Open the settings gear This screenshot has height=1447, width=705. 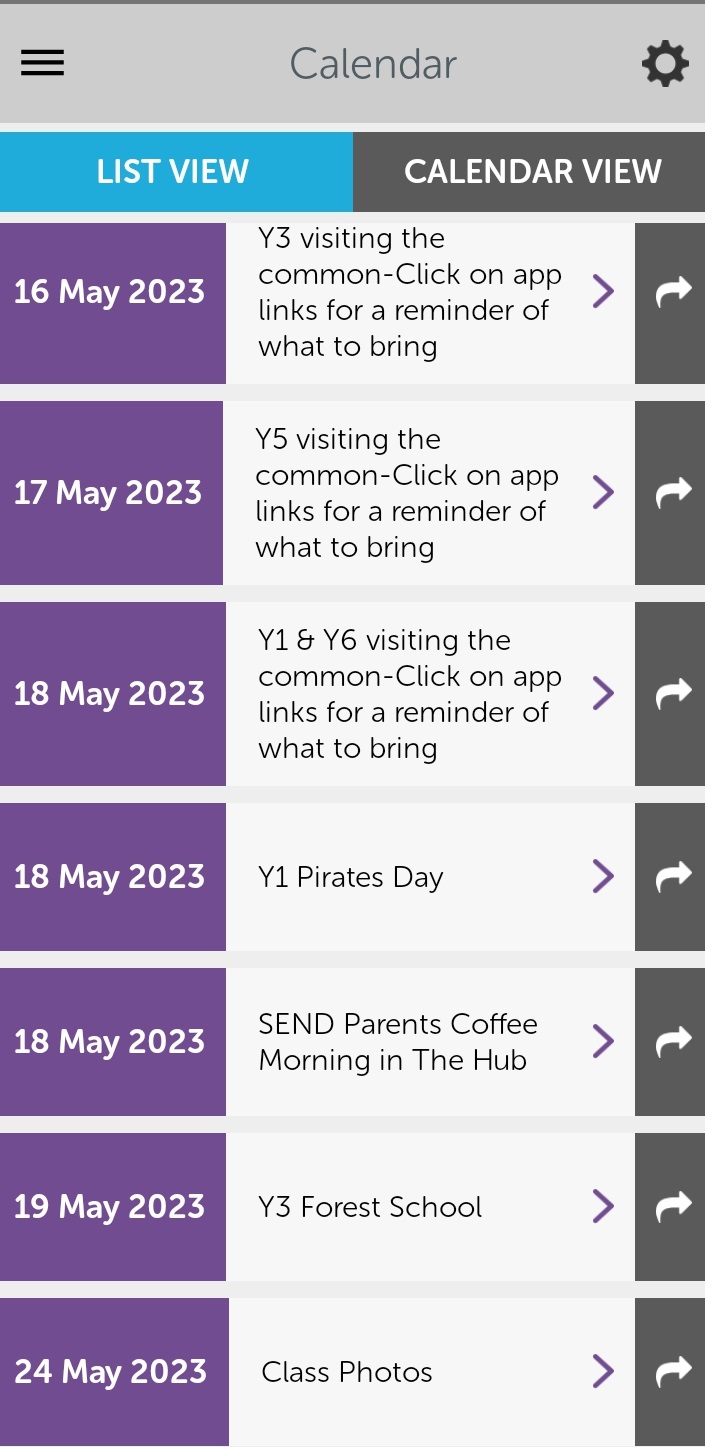(665, 64)
